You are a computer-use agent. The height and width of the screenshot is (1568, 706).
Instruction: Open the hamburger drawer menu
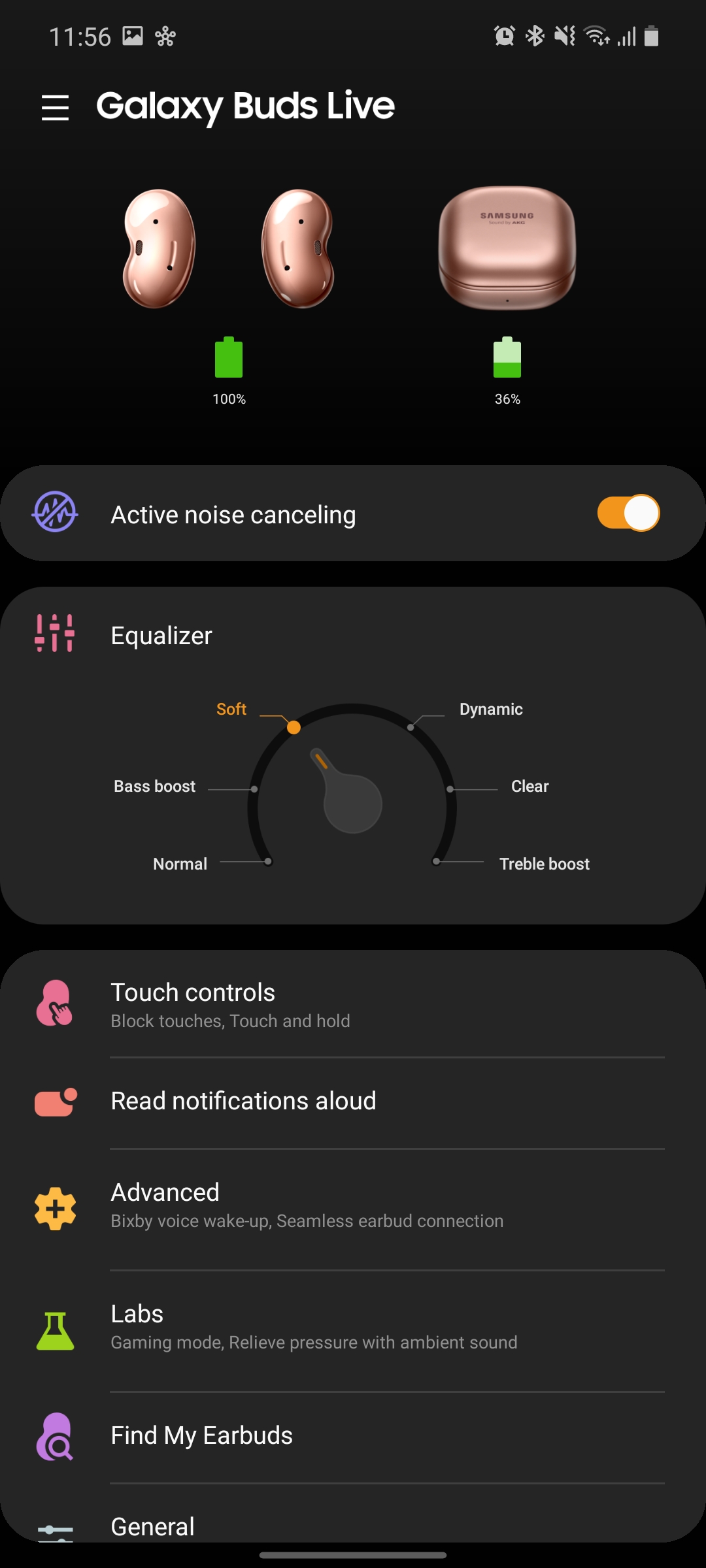(x=55, y=108)
